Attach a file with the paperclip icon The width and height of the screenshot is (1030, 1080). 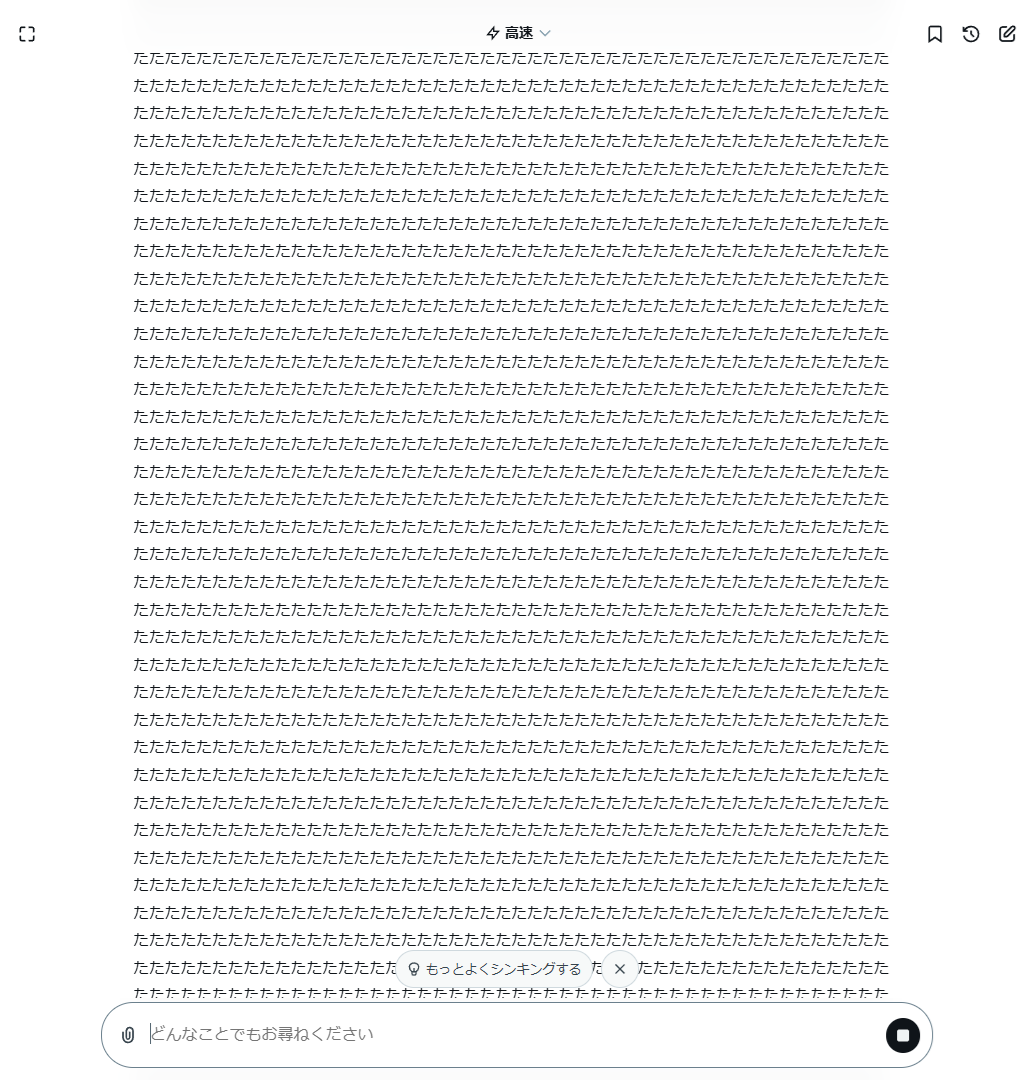pos(128,1035)
